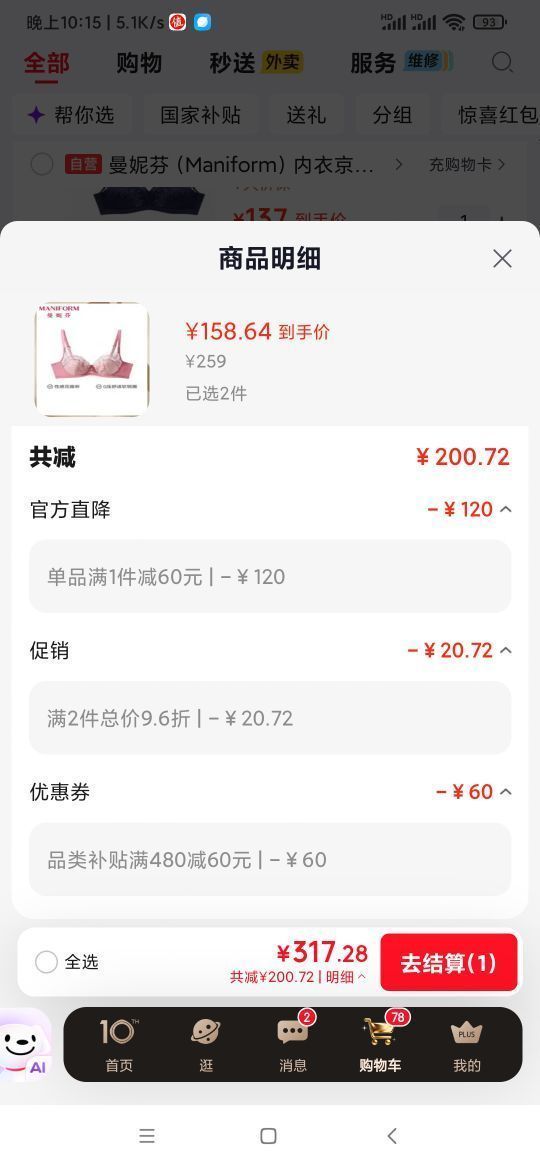
Task: Collapse the 促销 discount section
Action: 506,650
